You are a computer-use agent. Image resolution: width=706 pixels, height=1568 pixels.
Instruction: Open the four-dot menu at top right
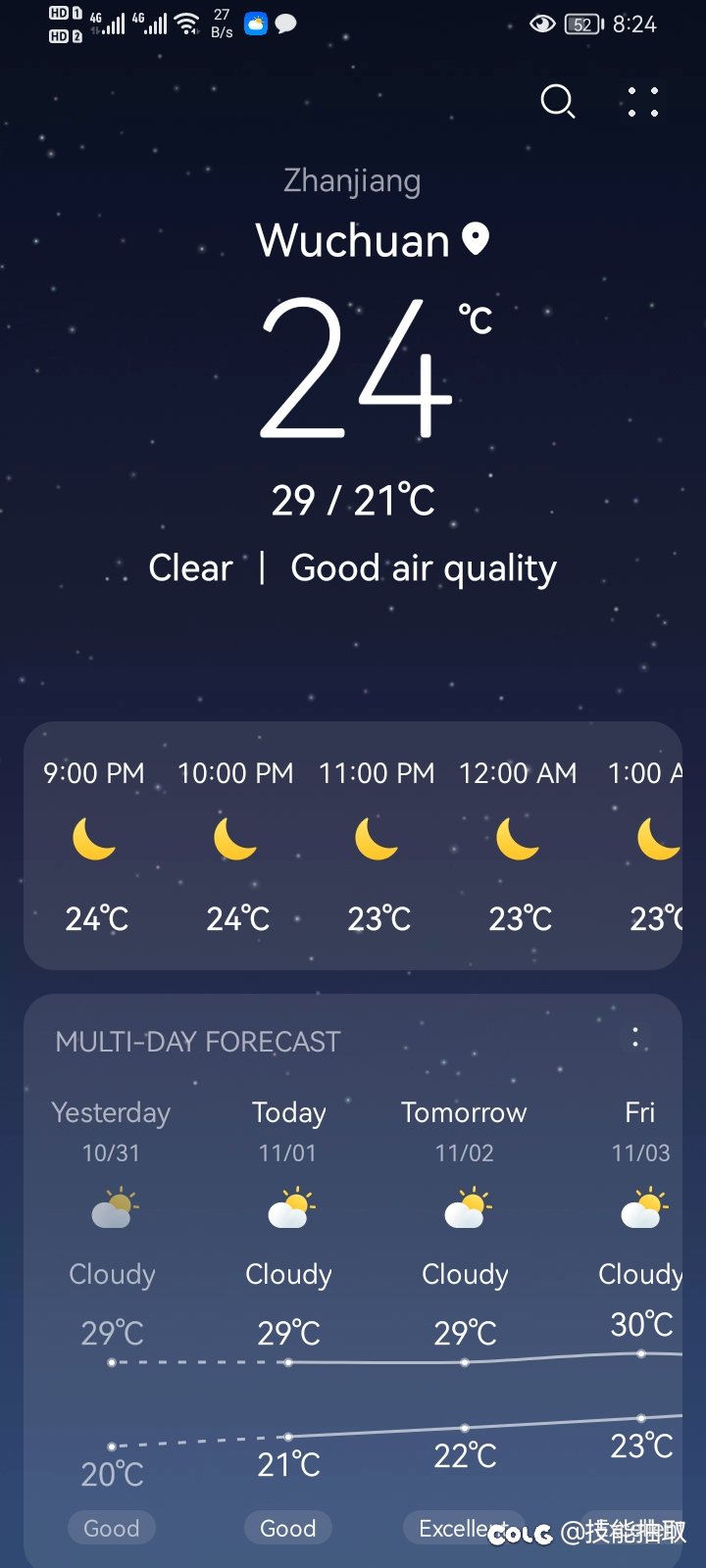tap(643, 102)
